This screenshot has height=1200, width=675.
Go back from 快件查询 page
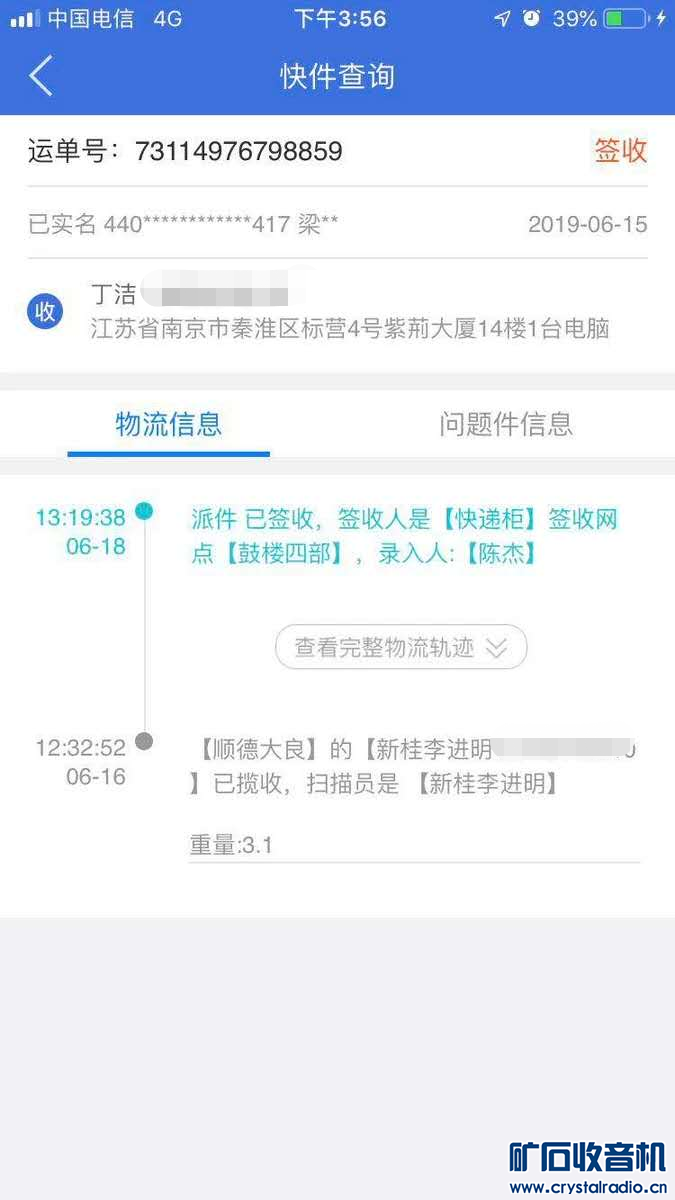(41, 77)
